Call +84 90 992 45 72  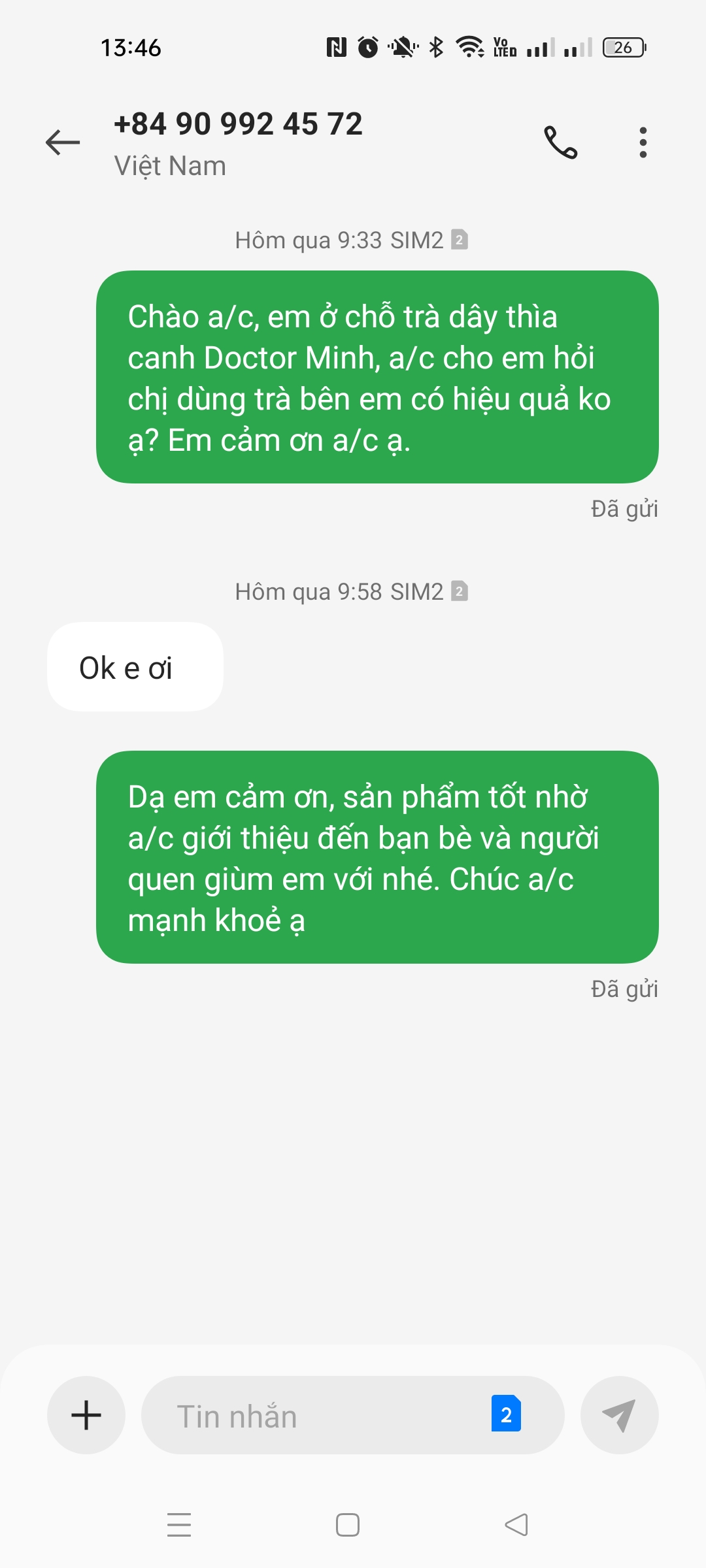point(561,142)
